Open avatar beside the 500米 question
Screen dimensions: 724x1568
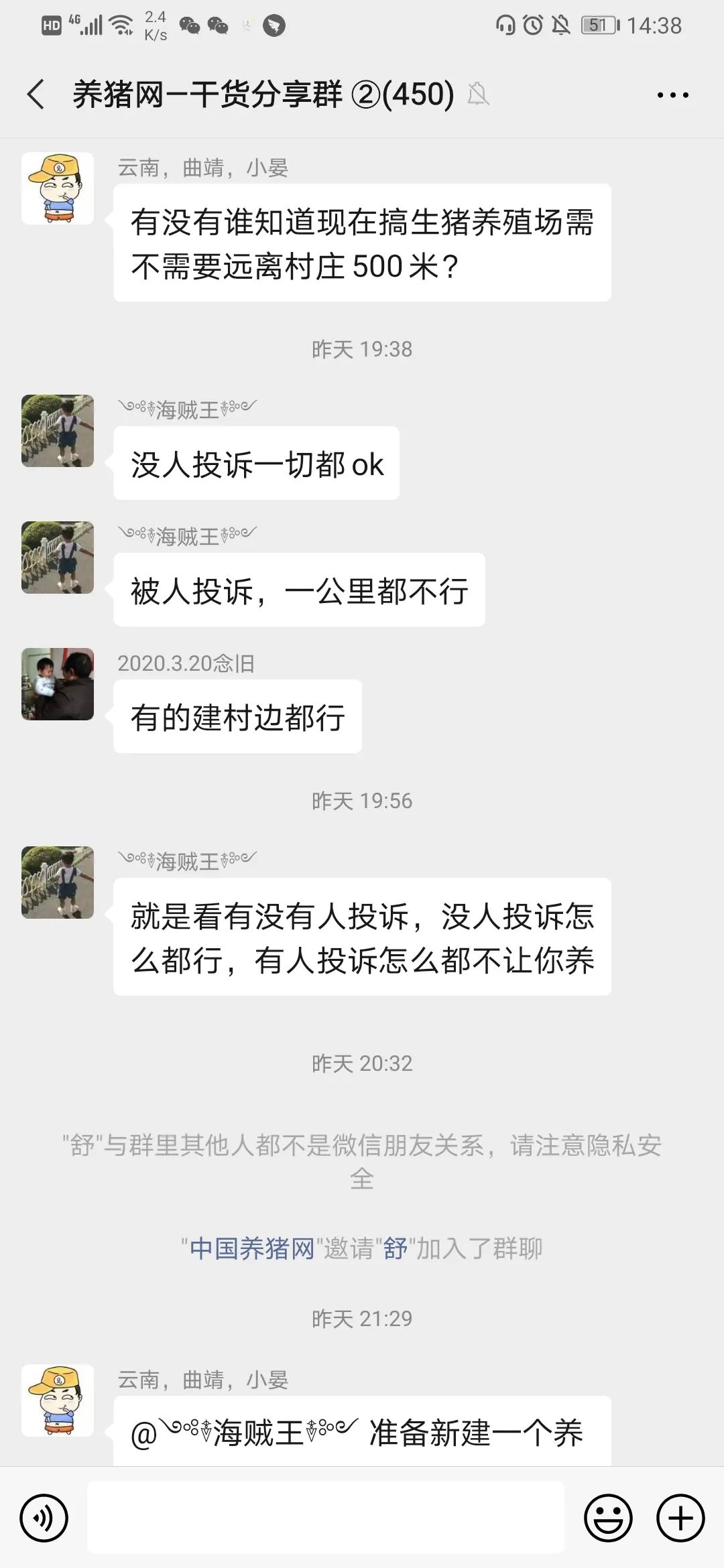coord(58,188)
